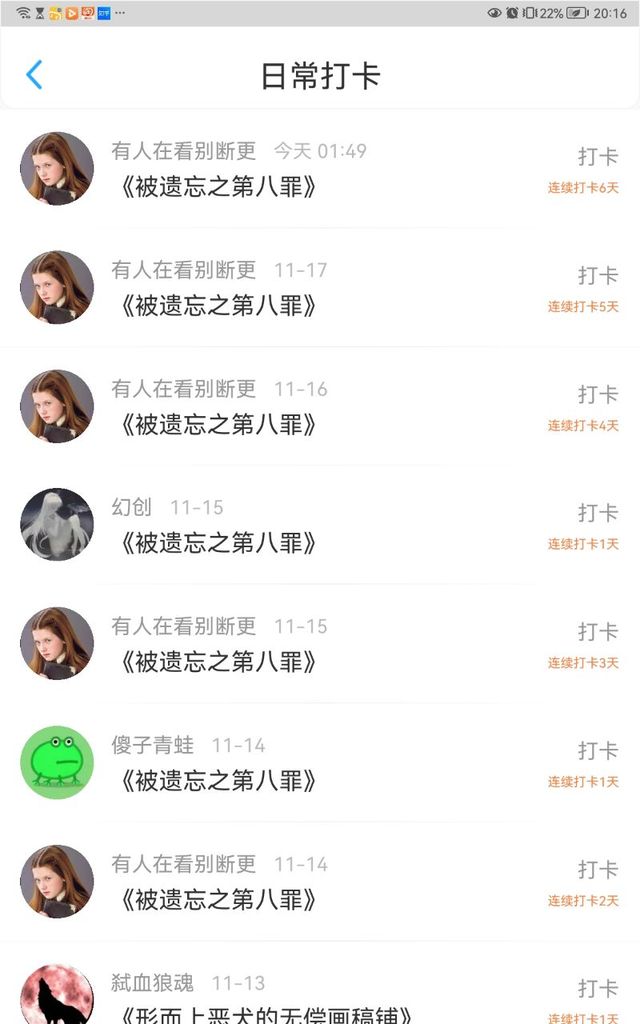This screenshot has height=1024, width=640.
Task: View 幻创's profile avatar
Action: point(57,525)
